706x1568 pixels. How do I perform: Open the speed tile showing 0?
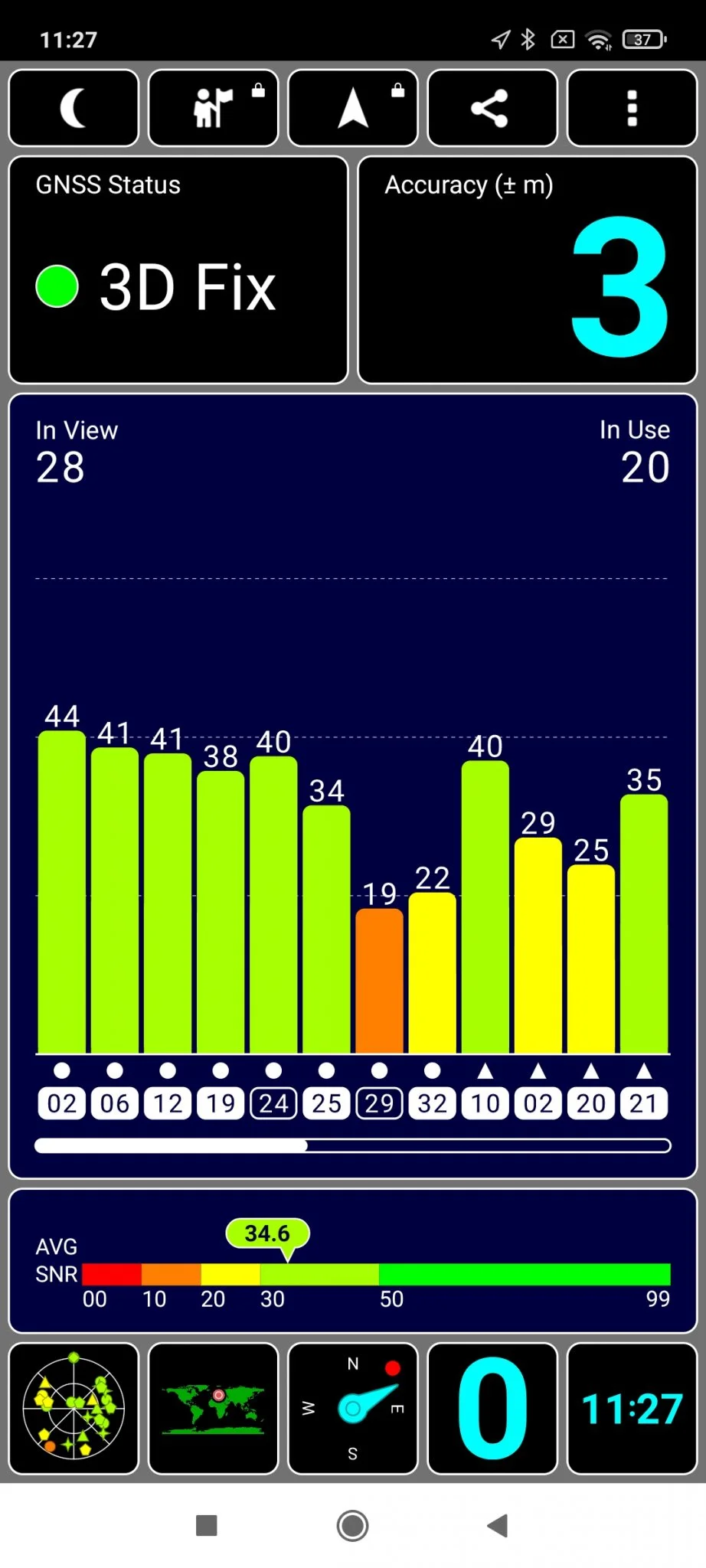tap(492, 1408)
